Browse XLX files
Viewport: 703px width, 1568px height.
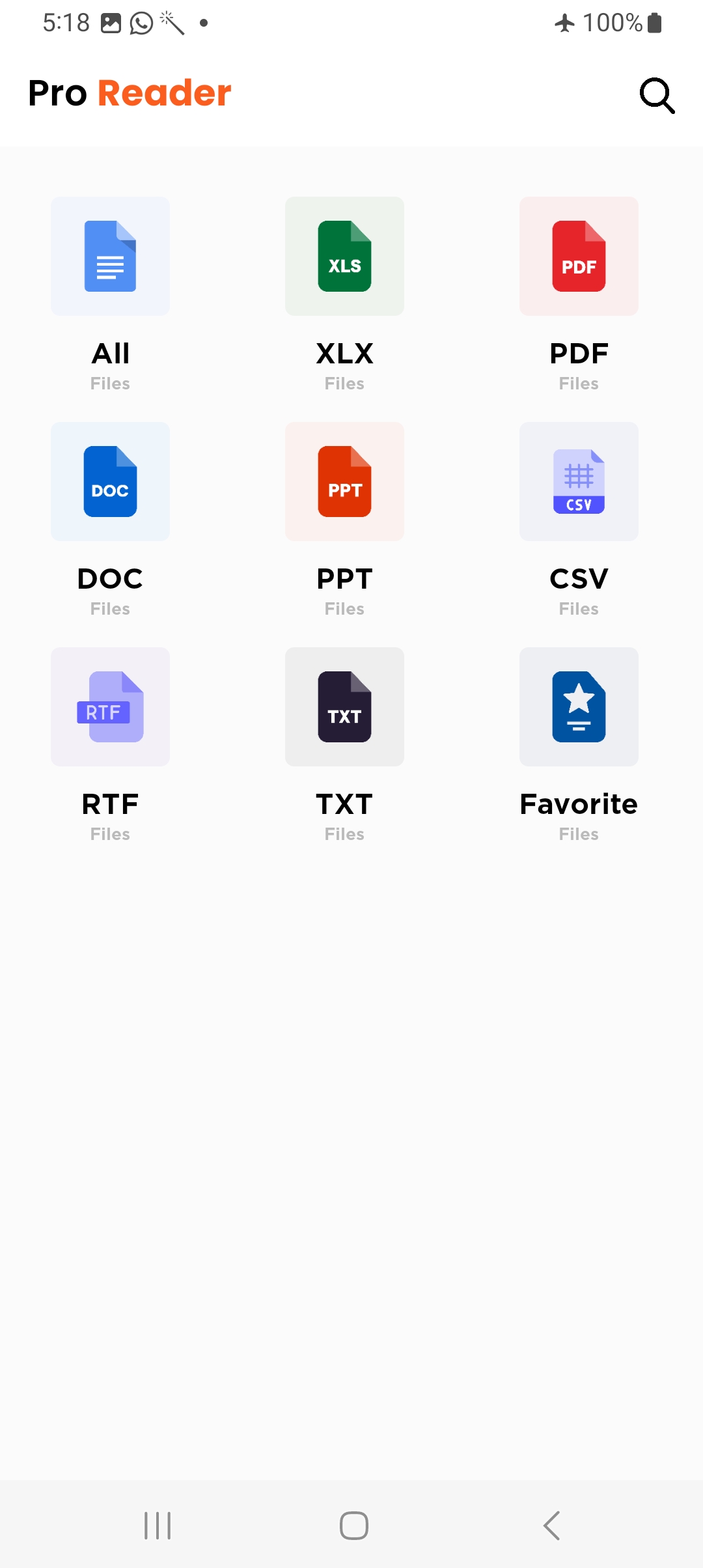pos(344,294)
